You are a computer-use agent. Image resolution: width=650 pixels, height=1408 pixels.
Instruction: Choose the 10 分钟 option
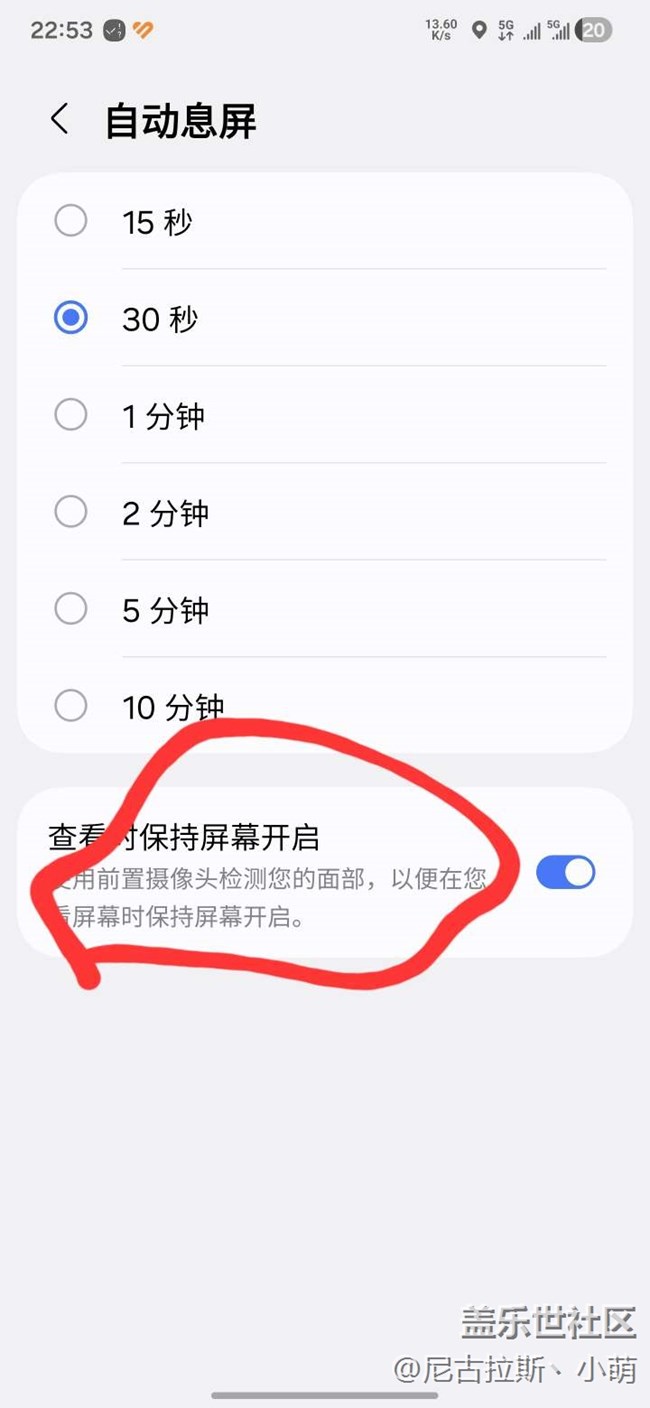71,706
